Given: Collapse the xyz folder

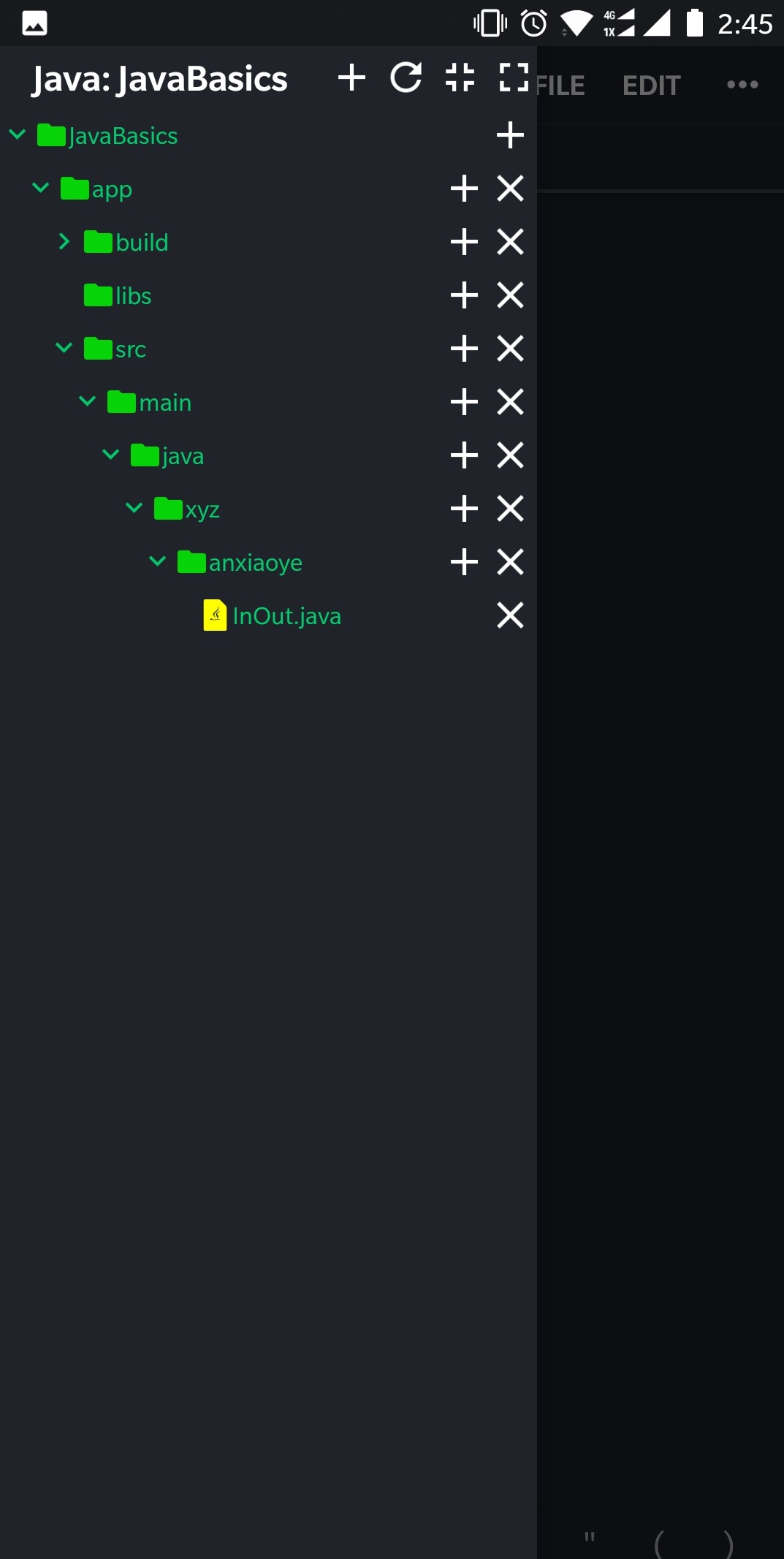Looking at the screenshot, I should click(x=134, y=508).
